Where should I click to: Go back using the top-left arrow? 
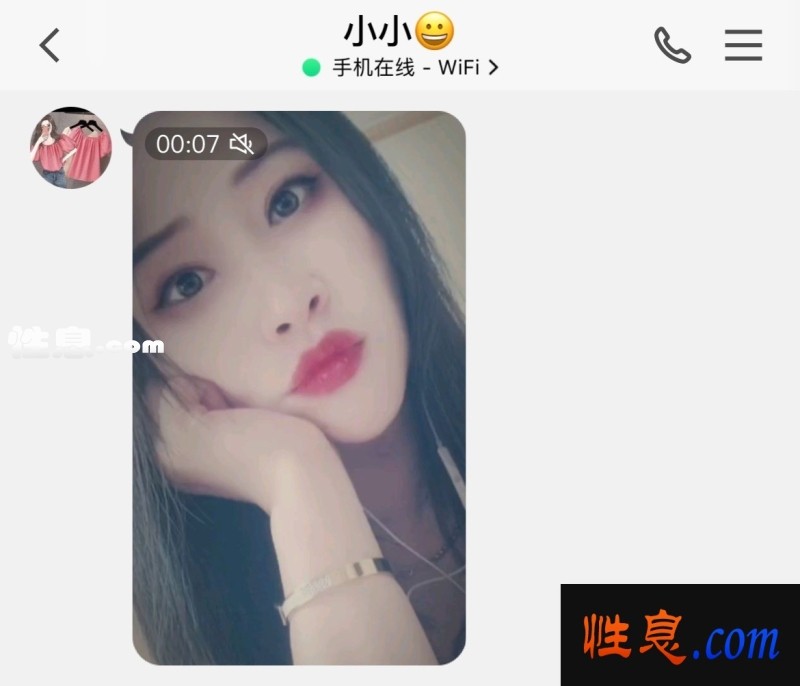[x=49, y=45]
